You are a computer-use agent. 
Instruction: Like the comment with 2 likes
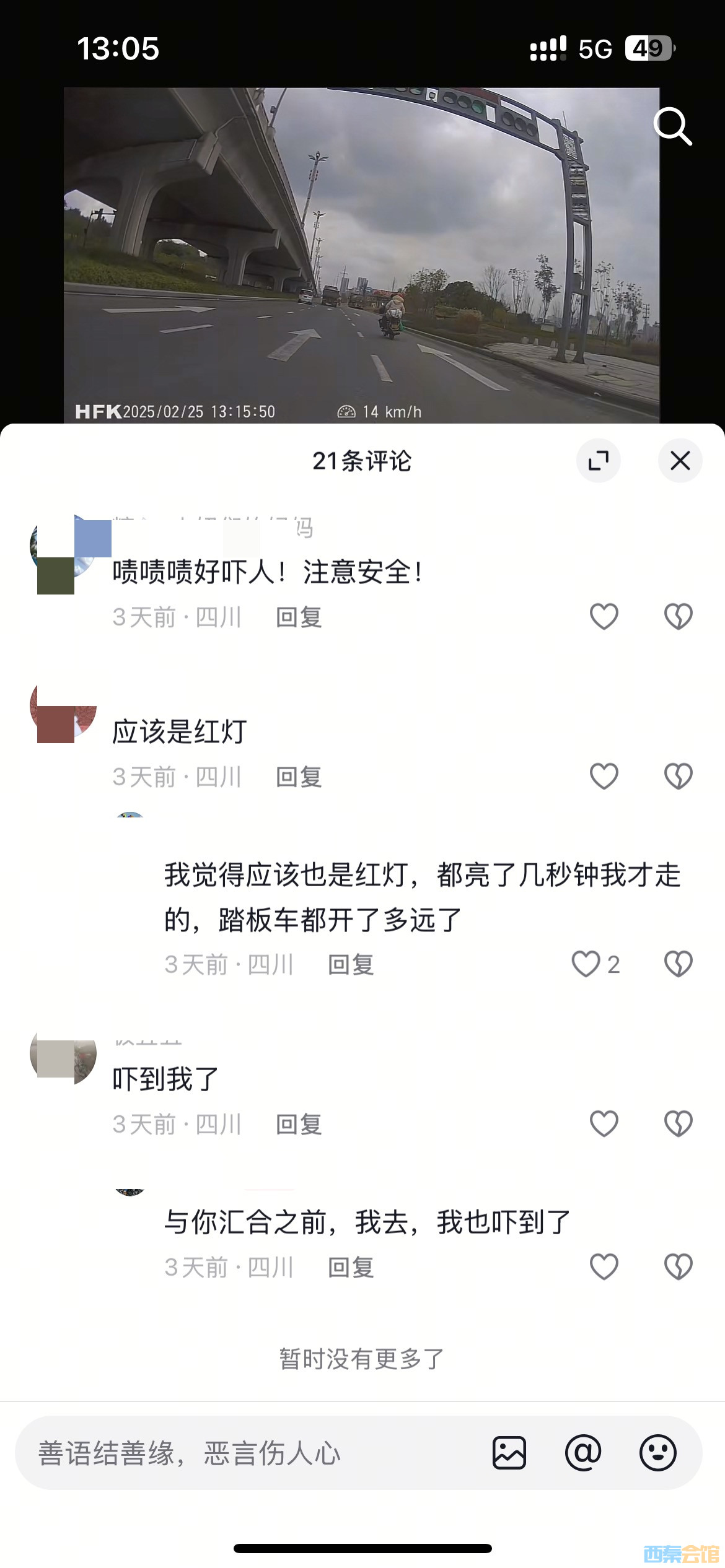586,964
